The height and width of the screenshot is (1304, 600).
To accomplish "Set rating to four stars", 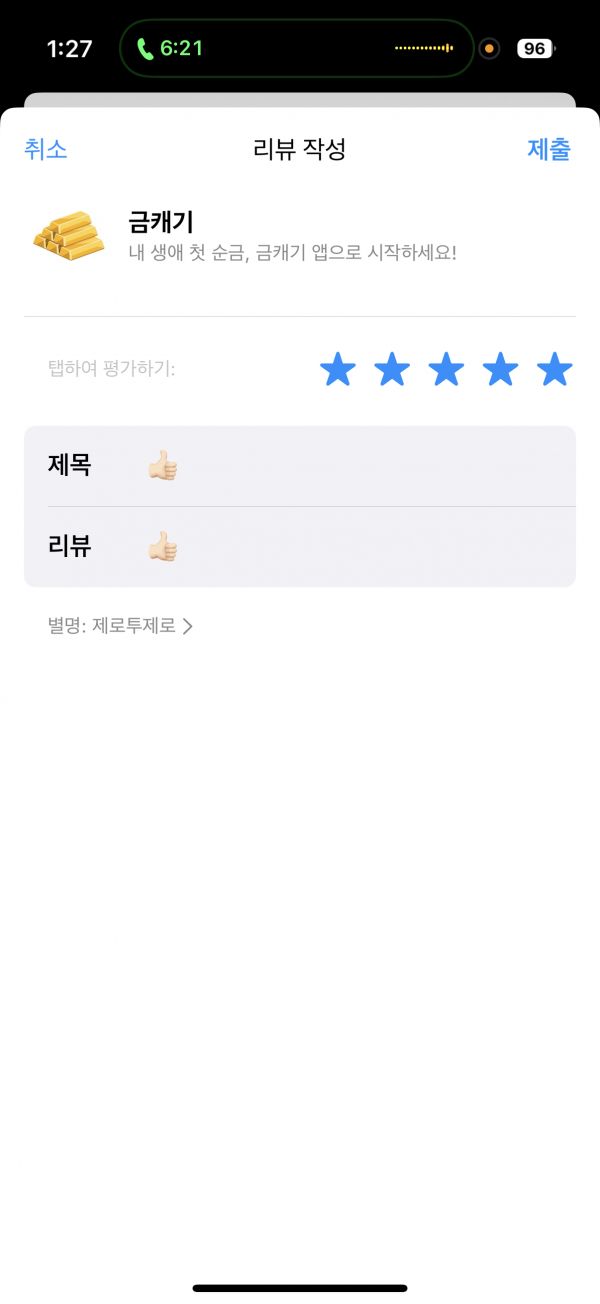I will coord(500,370).
